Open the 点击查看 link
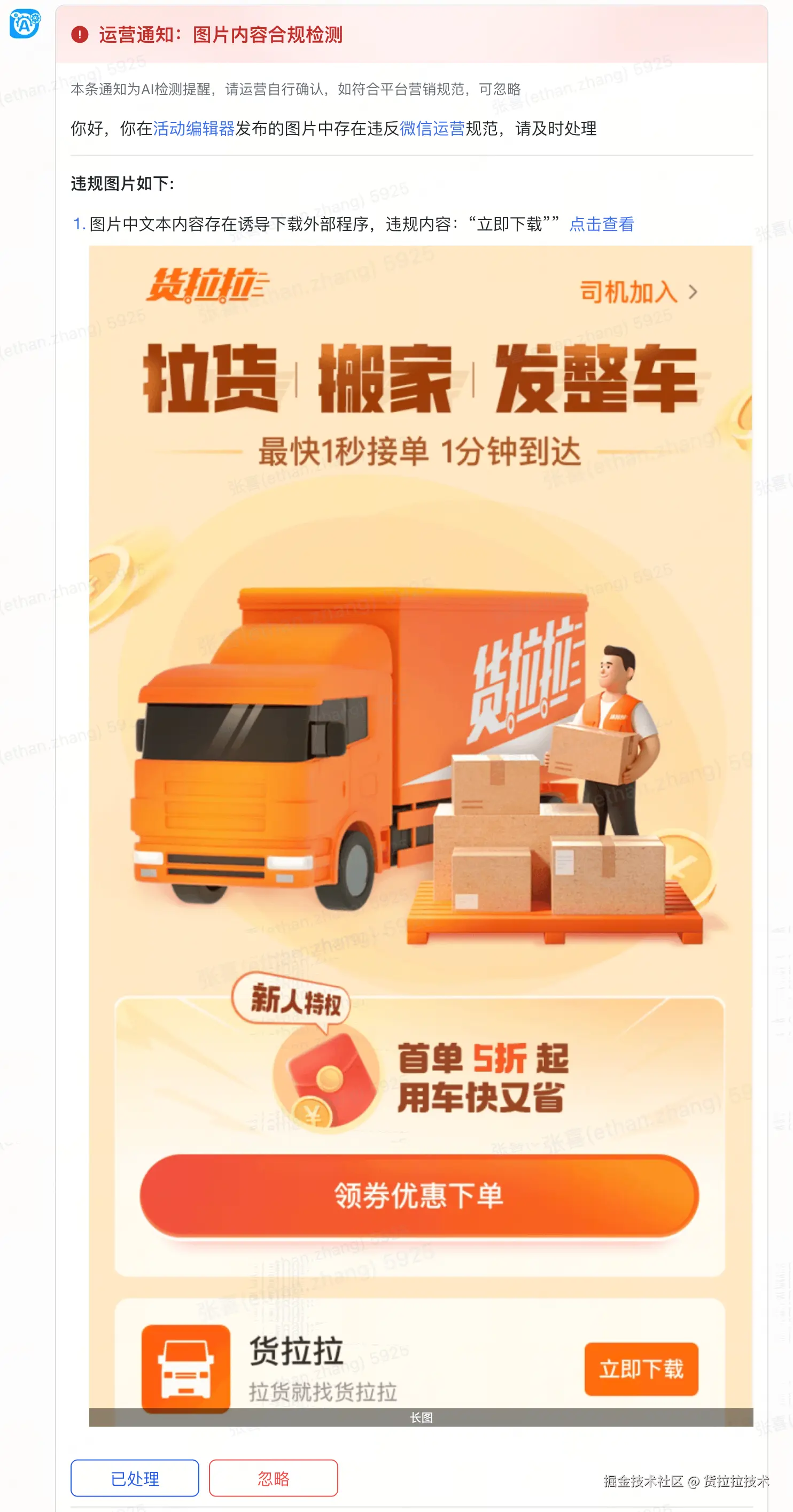This screenshot has height=1512, width=793. (602, 224)
